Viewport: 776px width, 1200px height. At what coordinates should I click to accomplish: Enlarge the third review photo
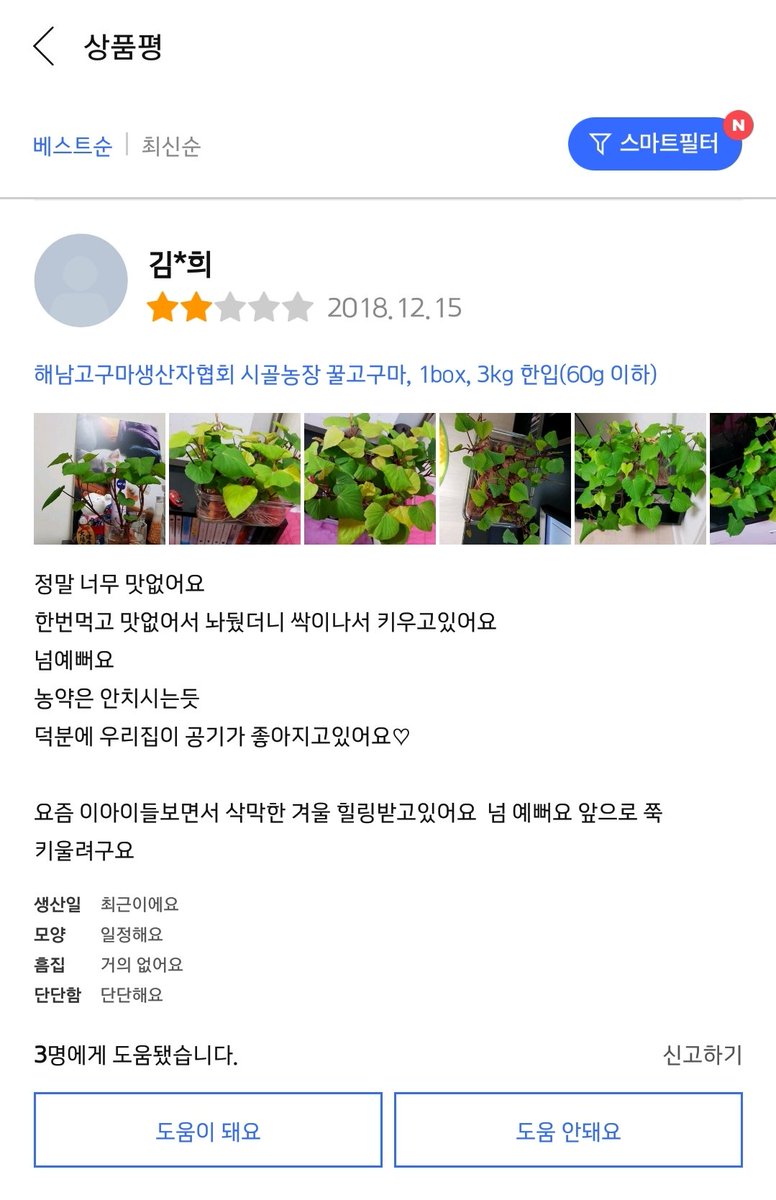coord(369,479)
